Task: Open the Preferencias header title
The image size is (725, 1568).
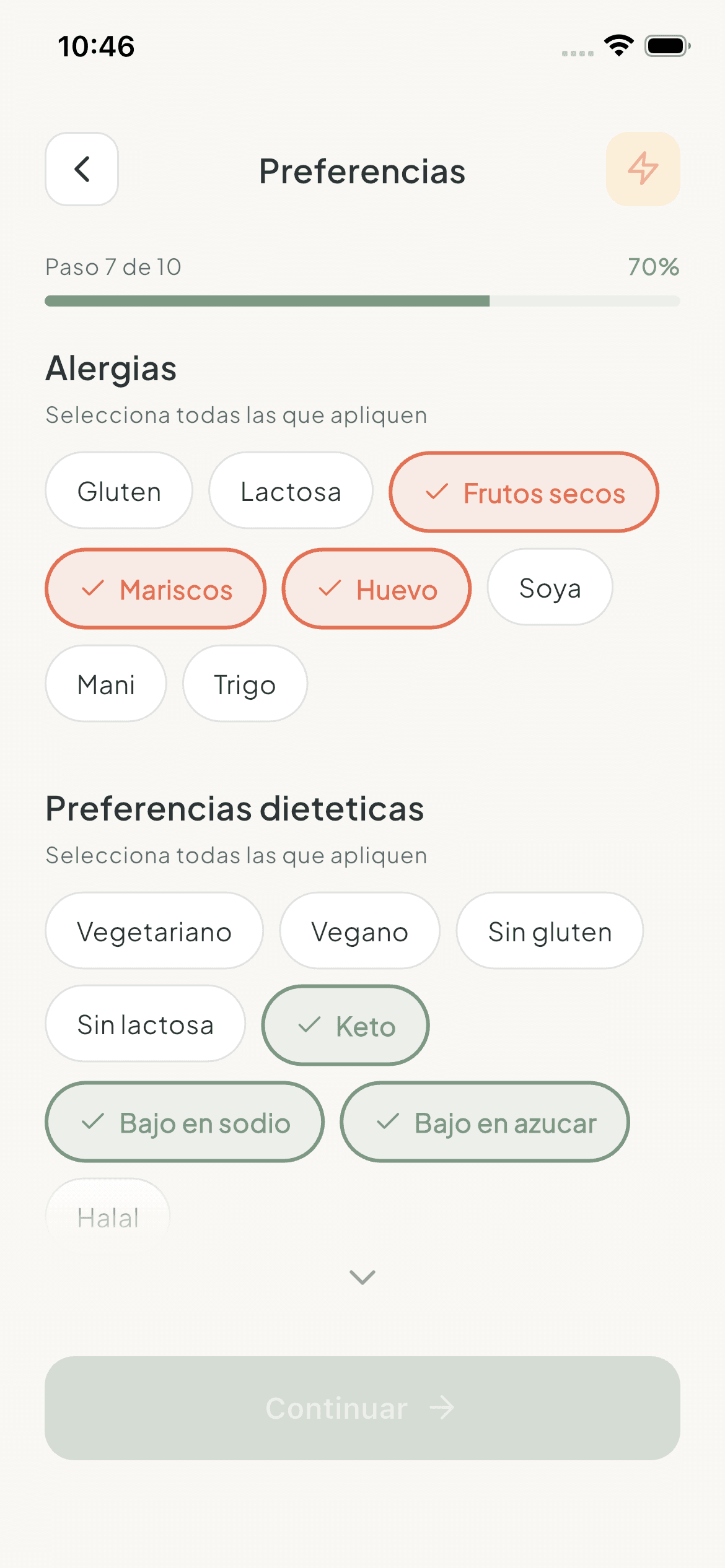Action: pos(362,171)
